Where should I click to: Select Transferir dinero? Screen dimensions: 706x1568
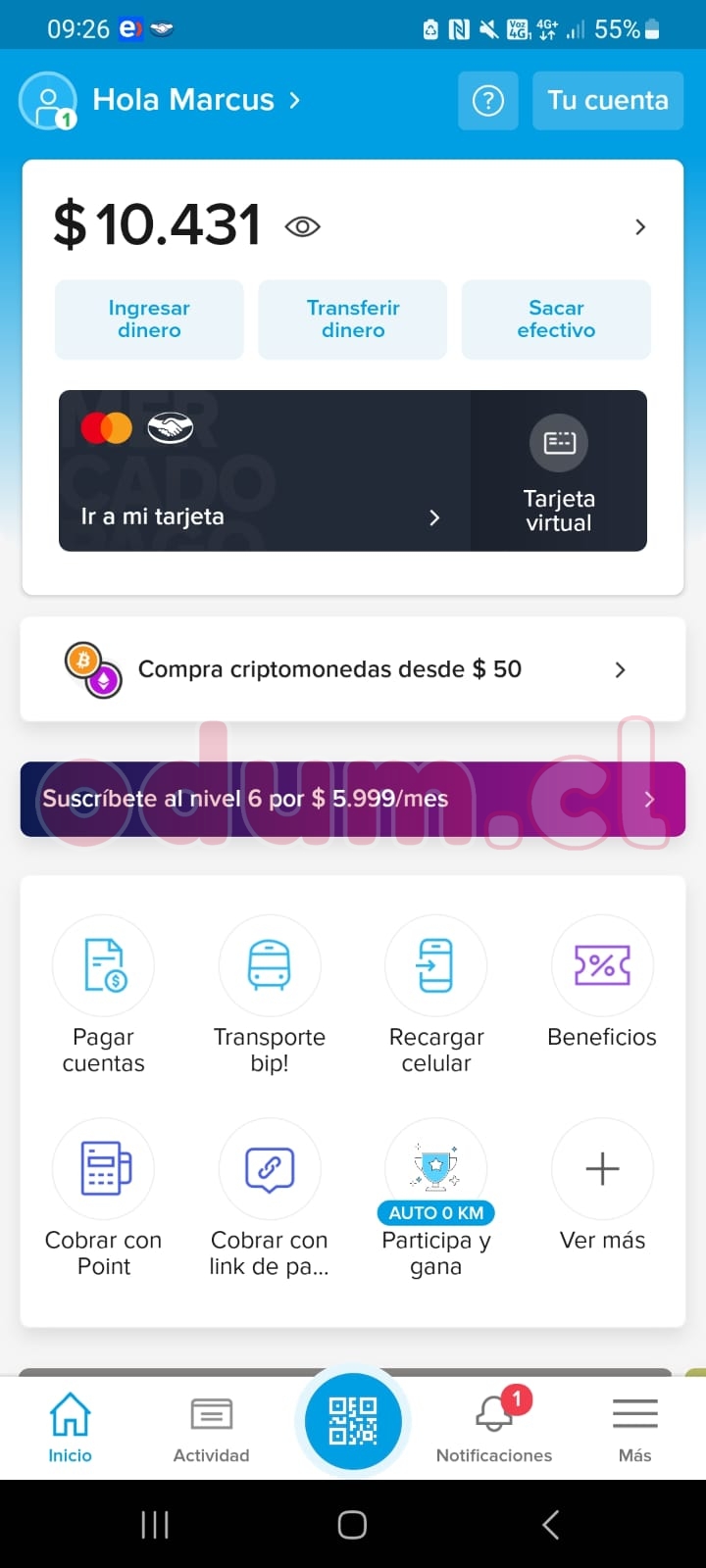[353, 319]
